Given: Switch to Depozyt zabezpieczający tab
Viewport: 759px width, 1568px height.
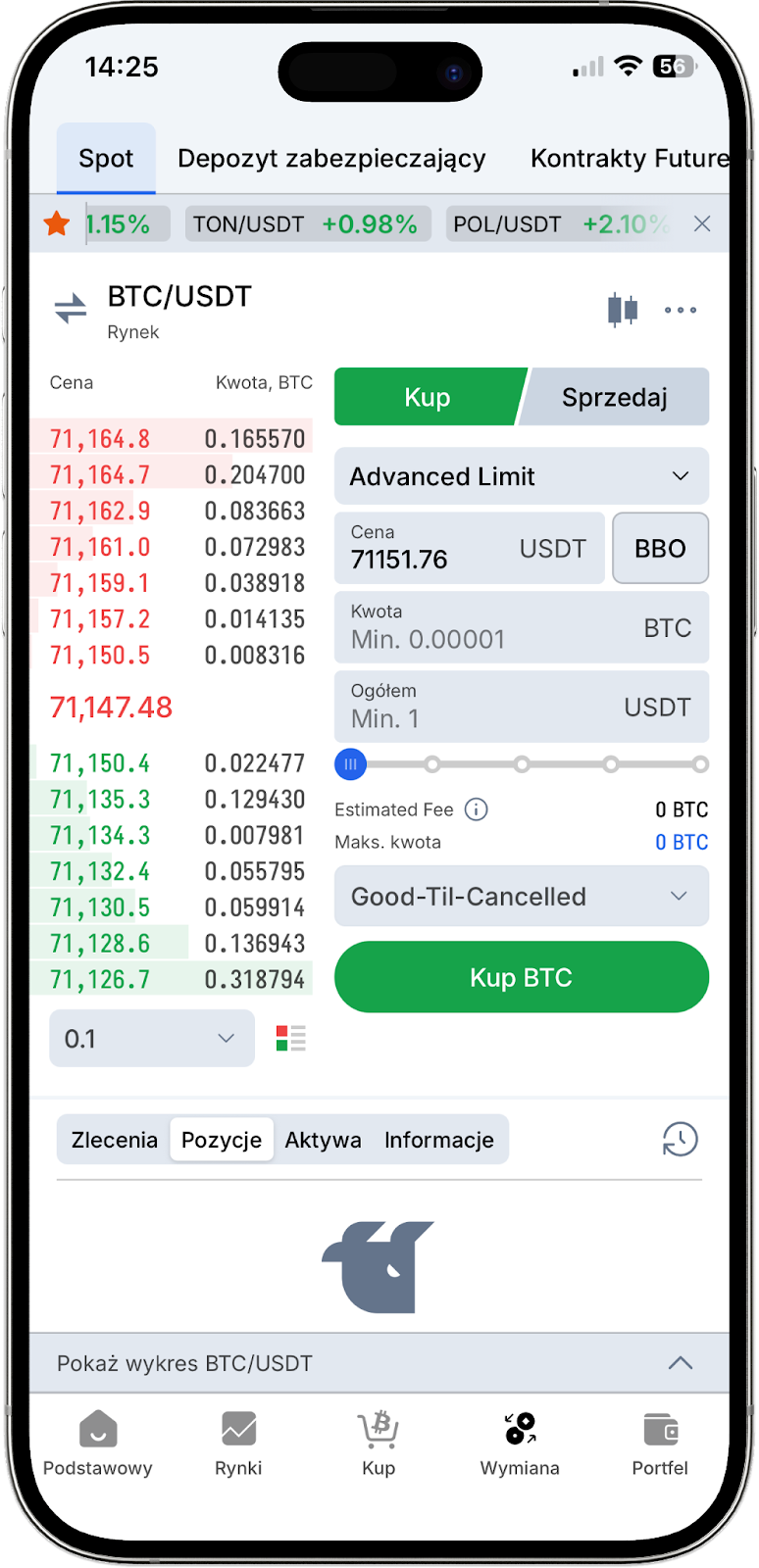Looking at the screenshot, I should click(x=331, y=159).
